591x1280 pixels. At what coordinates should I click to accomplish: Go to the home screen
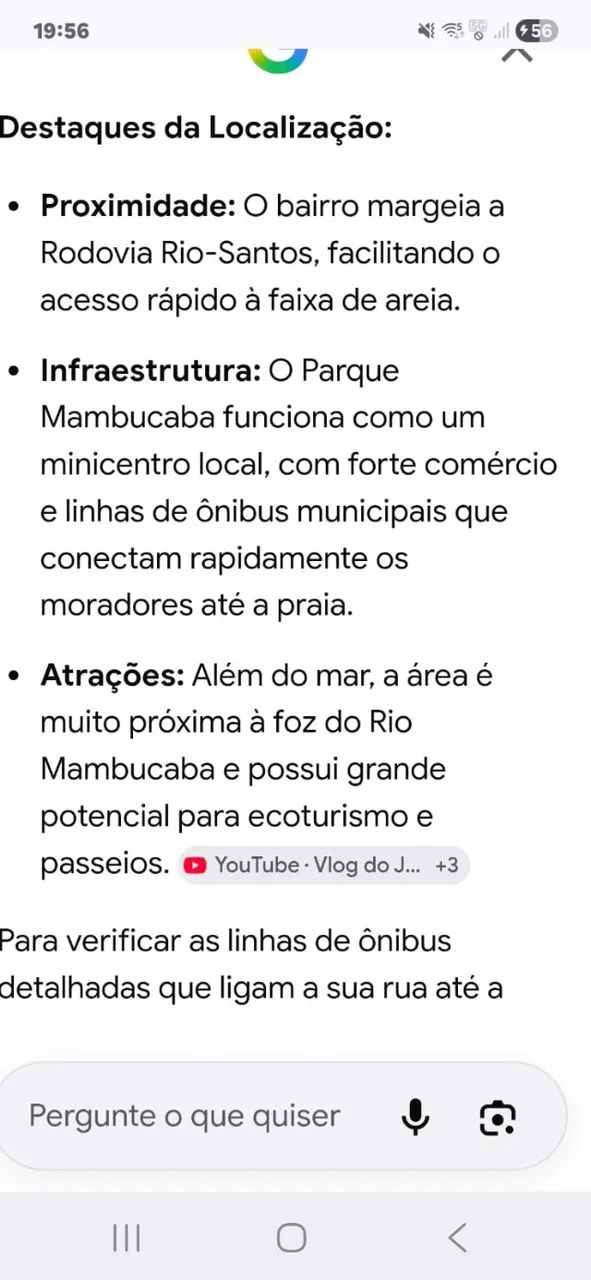(x=291, y=1238)
